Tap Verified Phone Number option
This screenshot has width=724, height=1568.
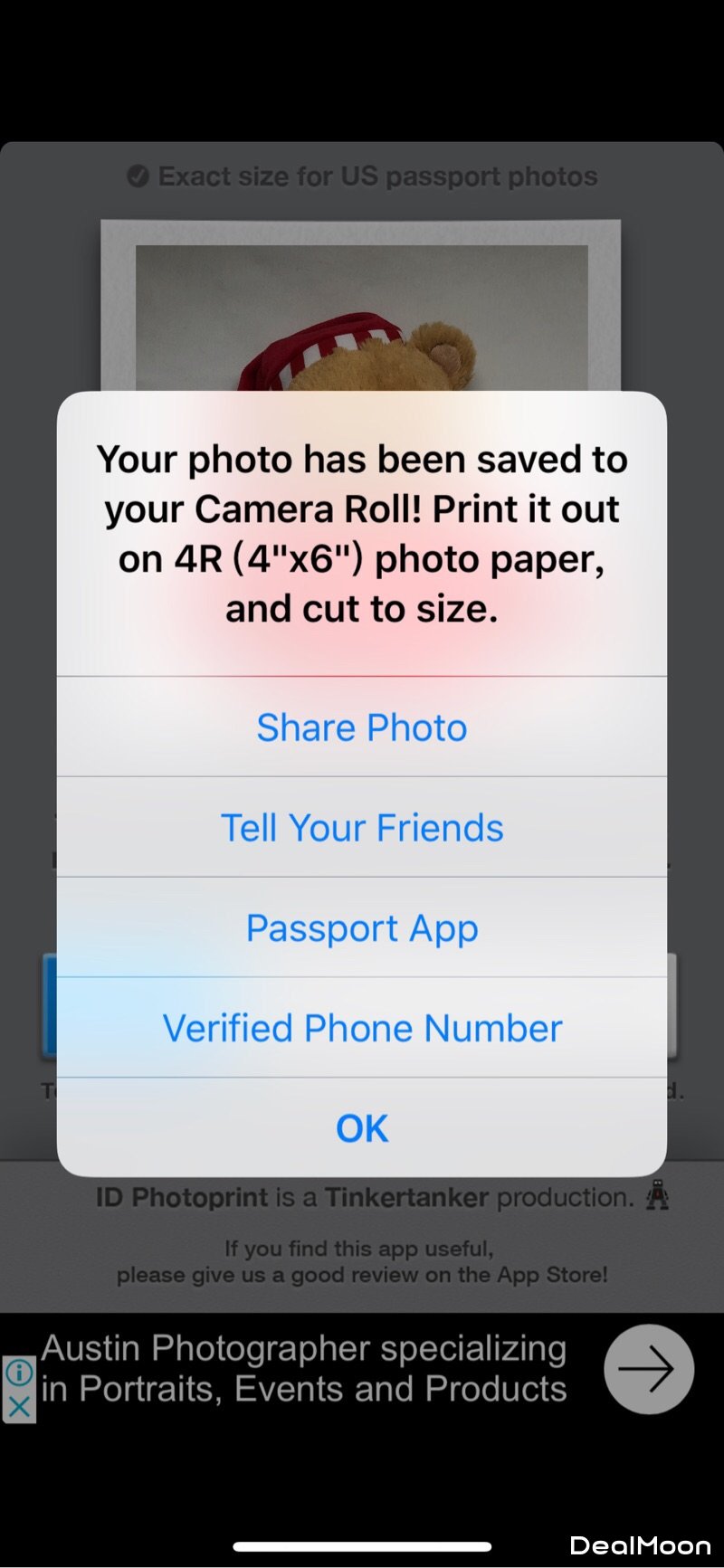click(362, 1029)
